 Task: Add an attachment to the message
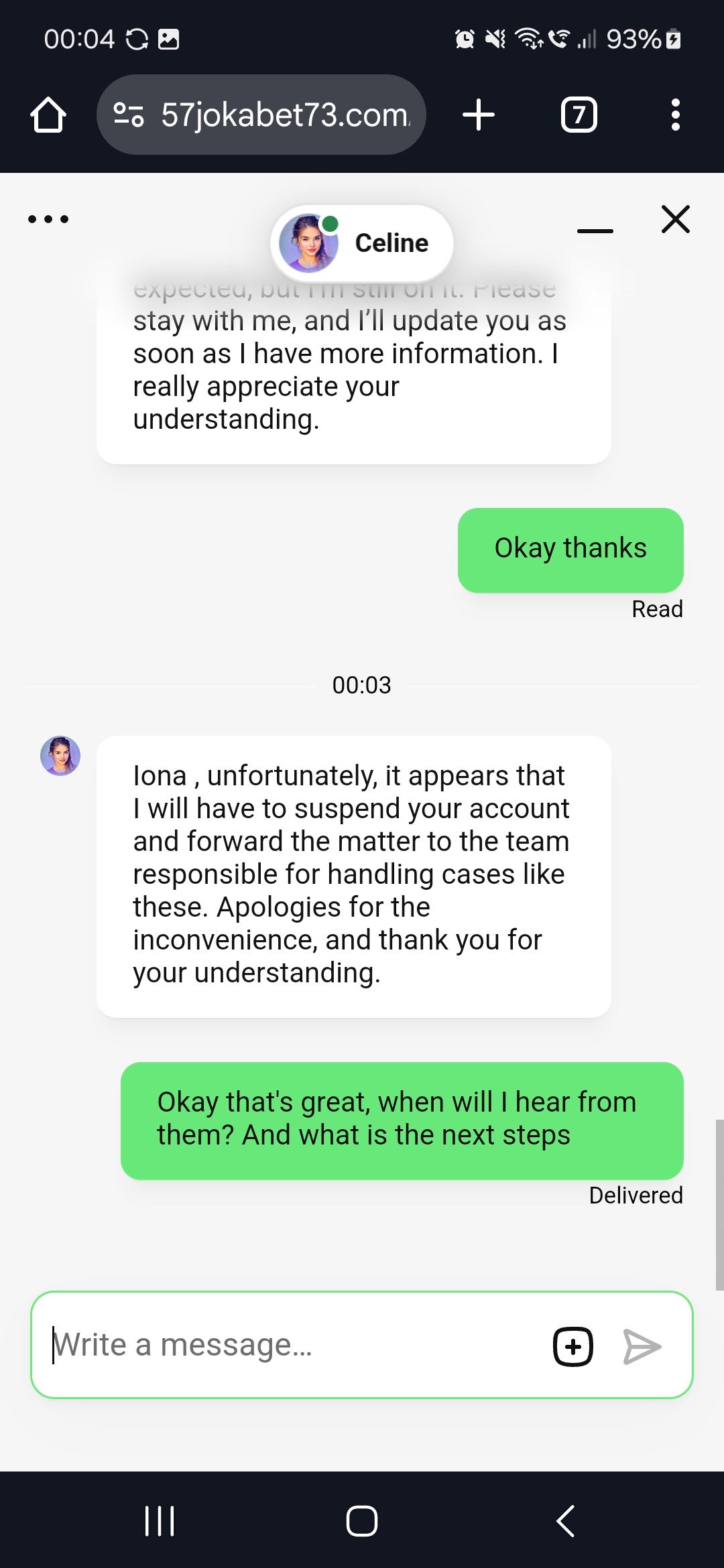[x=573, y=1346]
